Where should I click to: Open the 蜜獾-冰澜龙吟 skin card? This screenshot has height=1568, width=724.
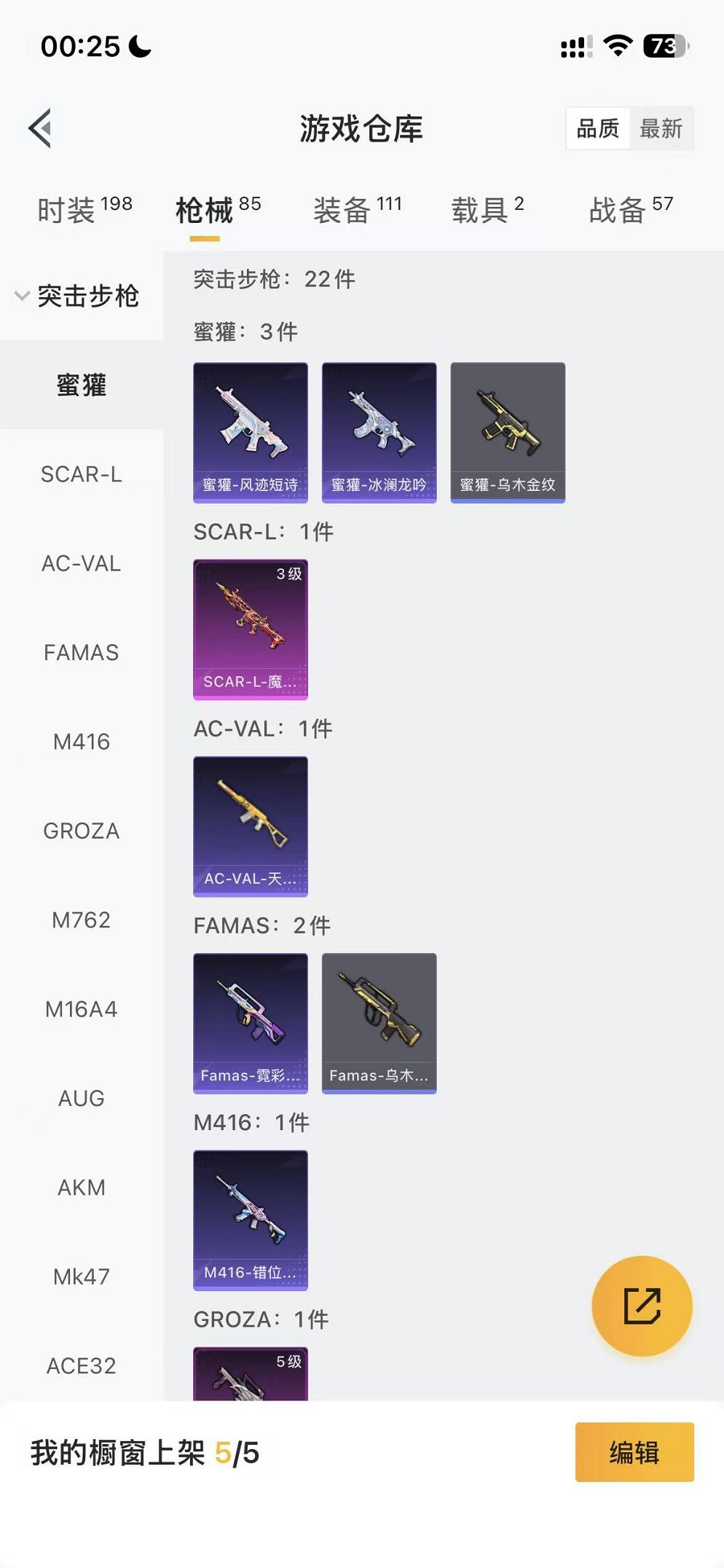click(x=379, y=432)
